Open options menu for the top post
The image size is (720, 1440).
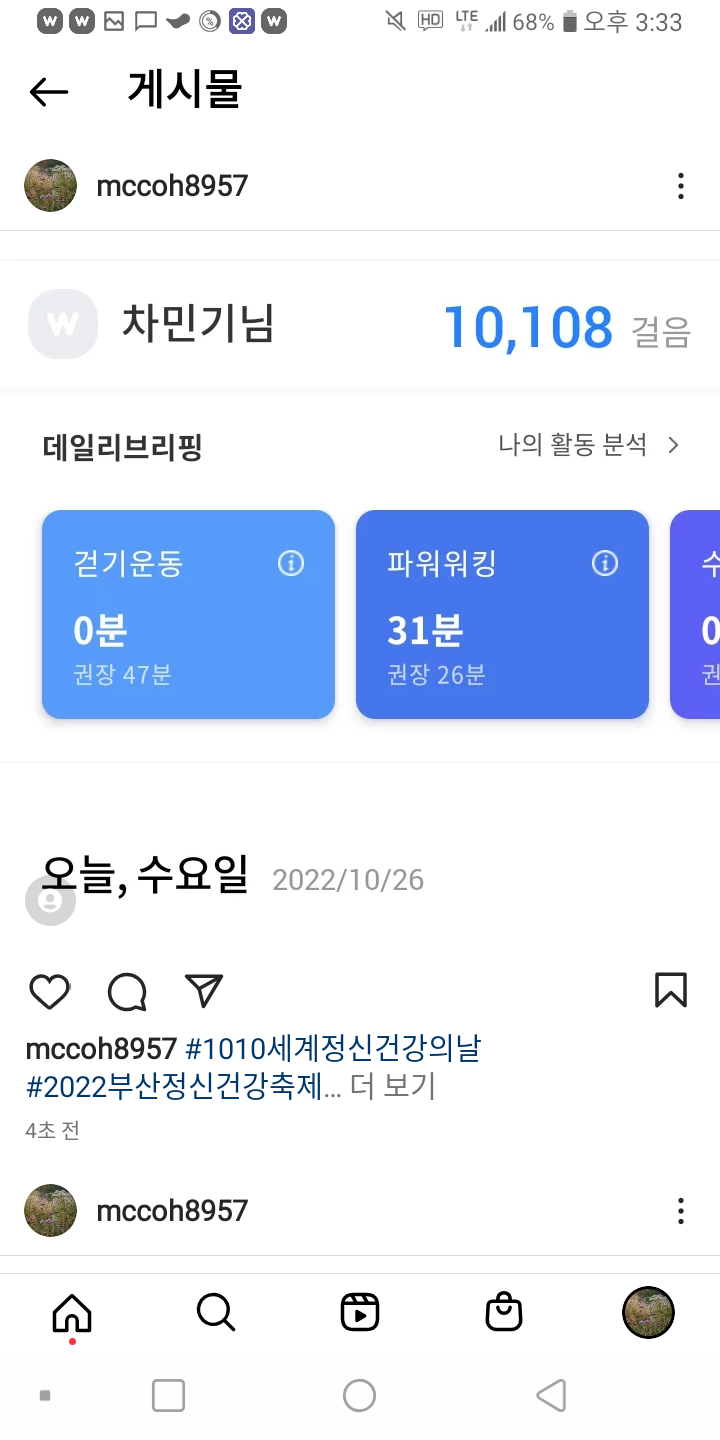point(680,186)
